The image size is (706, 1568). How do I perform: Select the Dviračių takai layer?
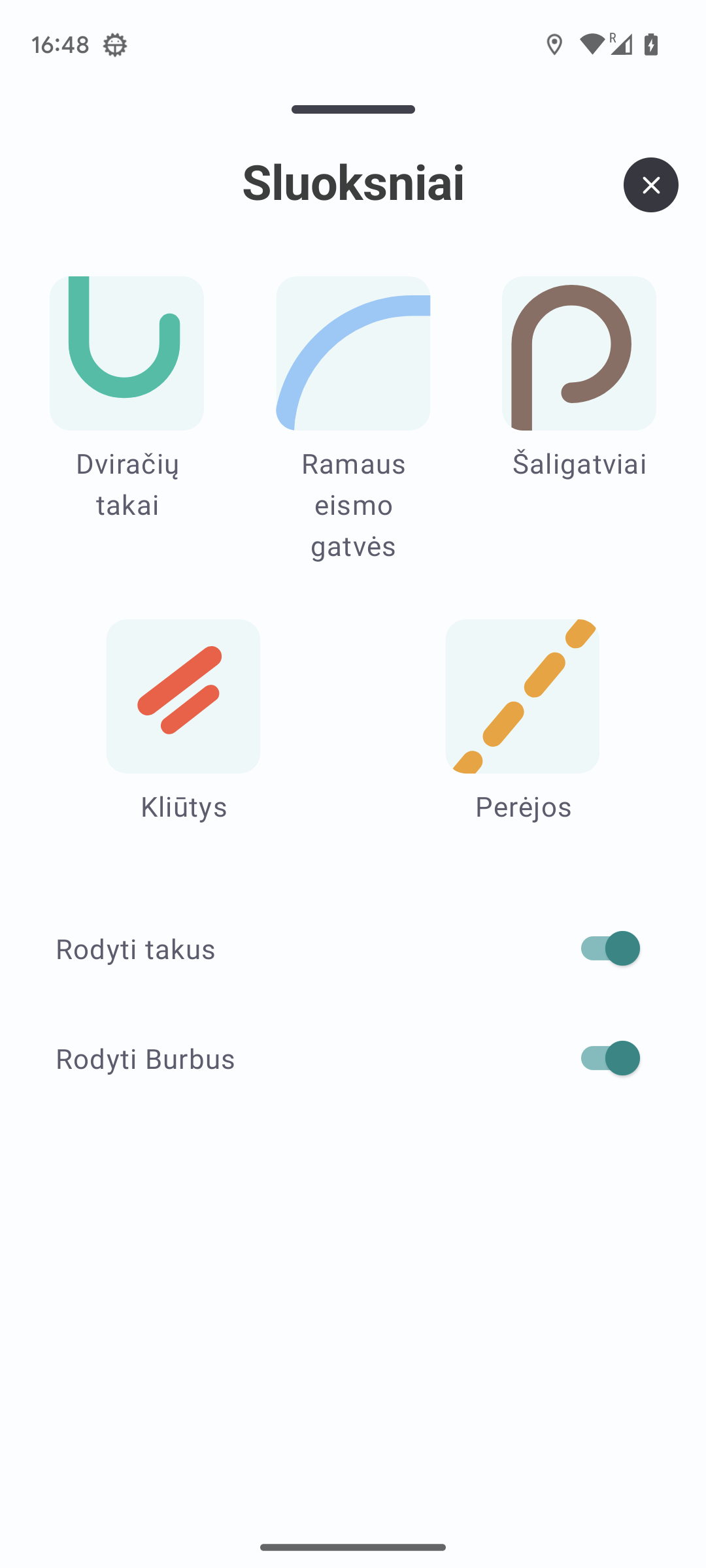(127, 353)
